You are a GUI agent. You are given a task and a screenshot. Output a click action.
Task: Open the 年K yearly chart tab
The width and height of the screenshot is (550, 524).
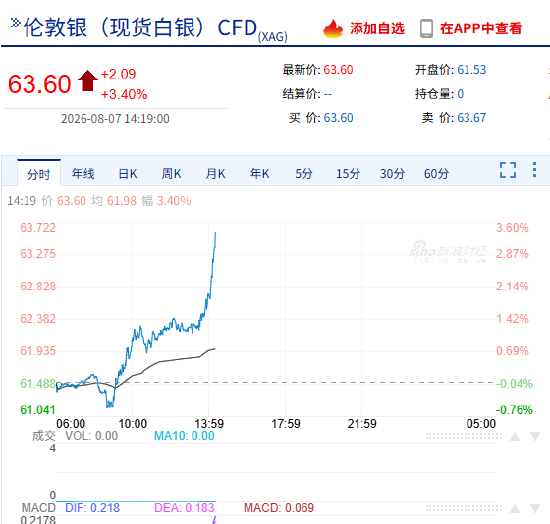(x=260, y=174)
